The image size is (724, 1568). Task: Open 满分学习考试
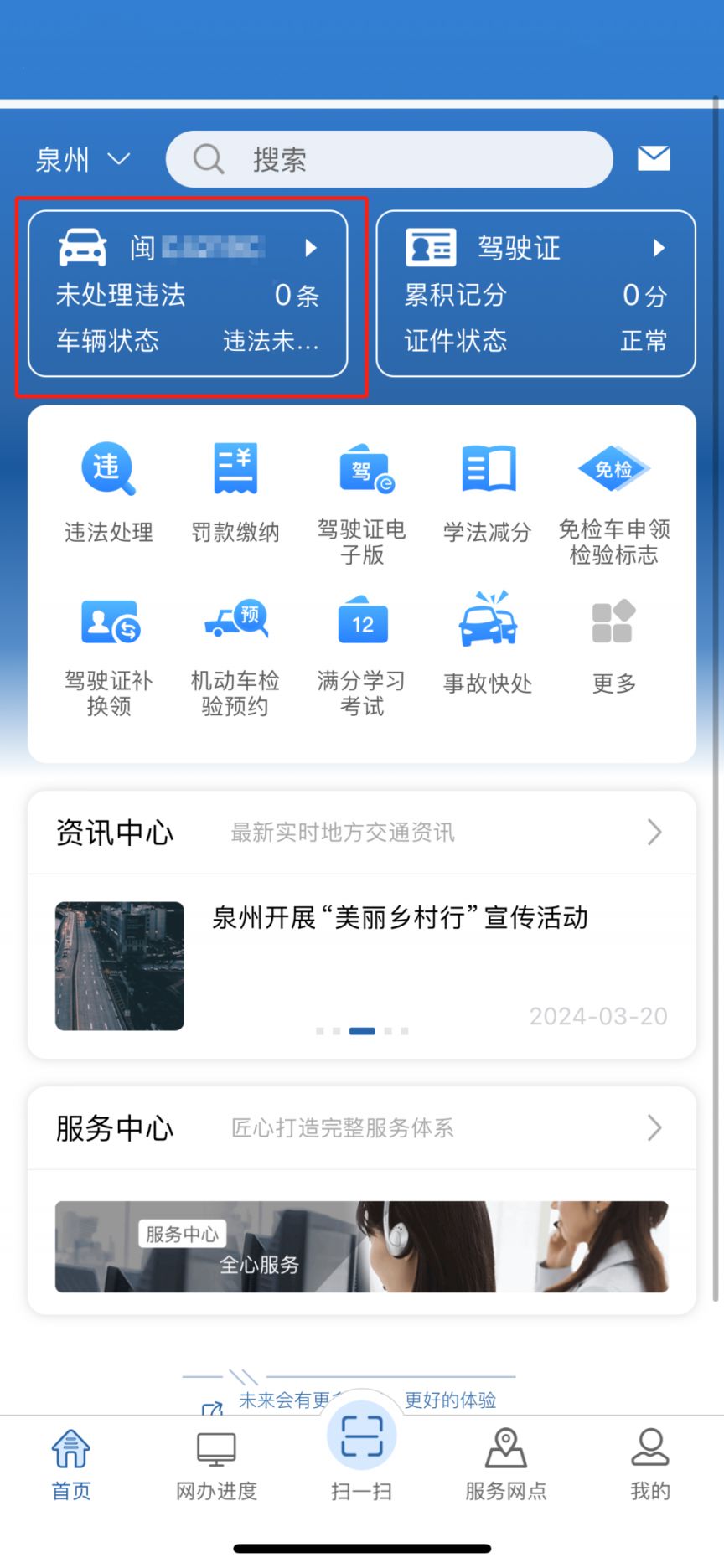coord(362,655)
